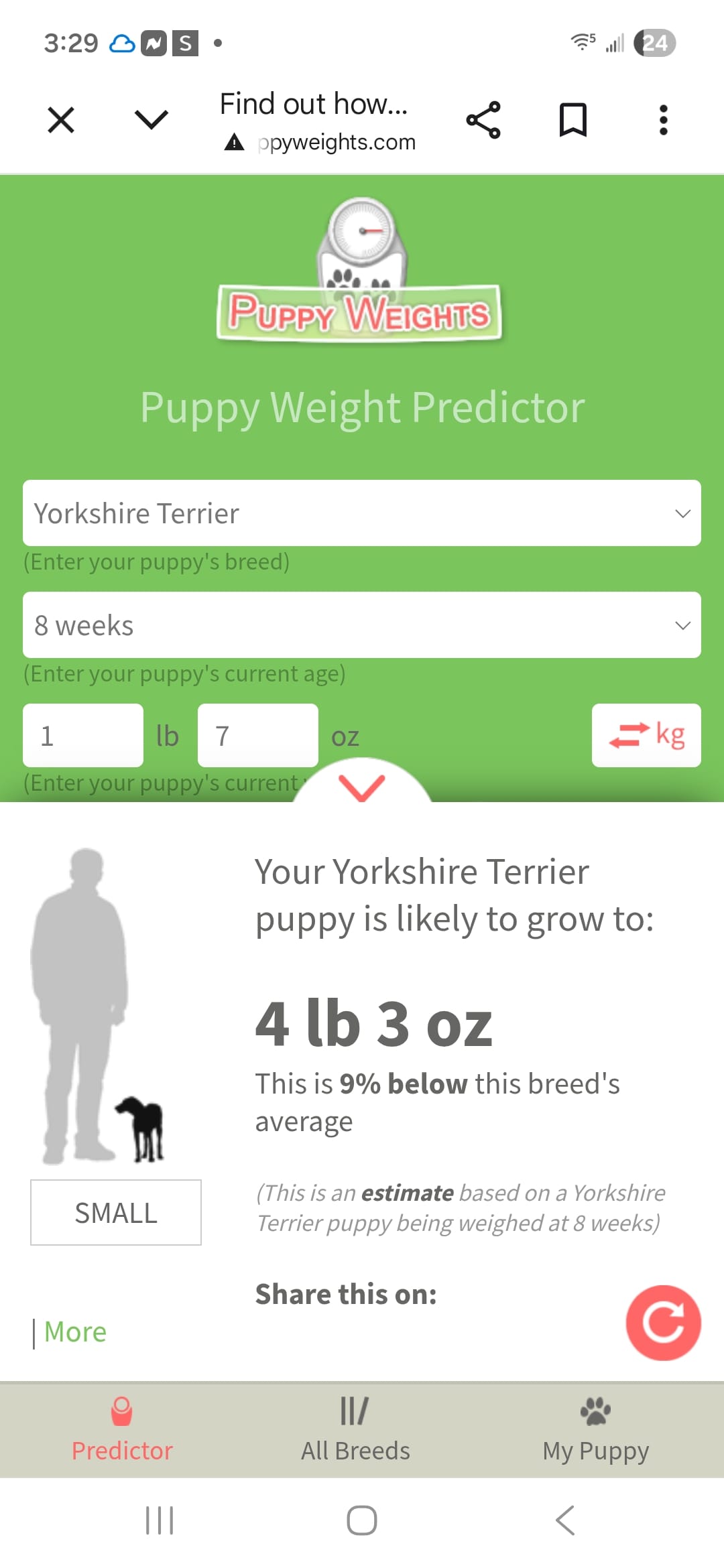The height and width of the screenshot is (1568, 724).
Task: Go back with system back button
Action: pos(565,1520)
